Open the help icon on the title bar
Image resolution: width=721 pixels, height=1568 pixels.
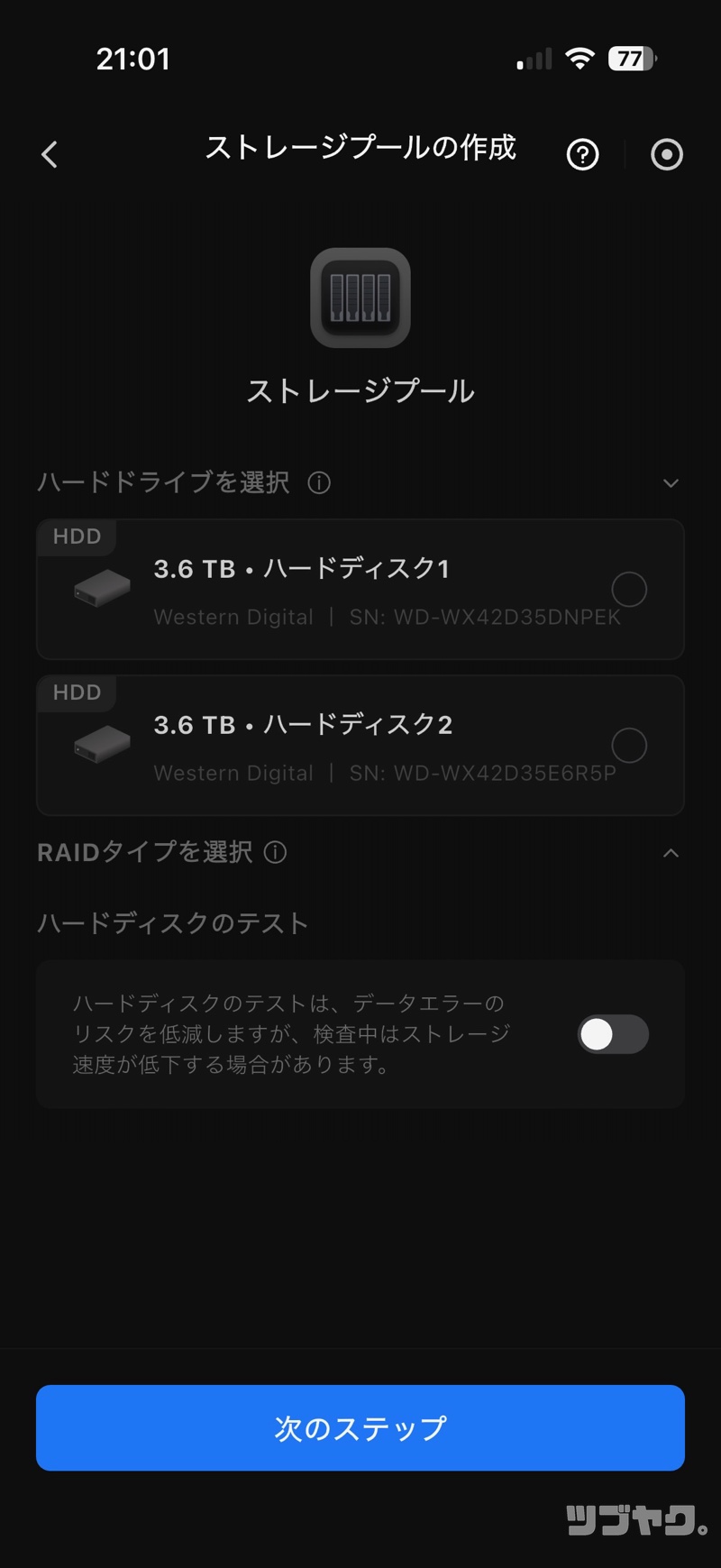(583, 154)
